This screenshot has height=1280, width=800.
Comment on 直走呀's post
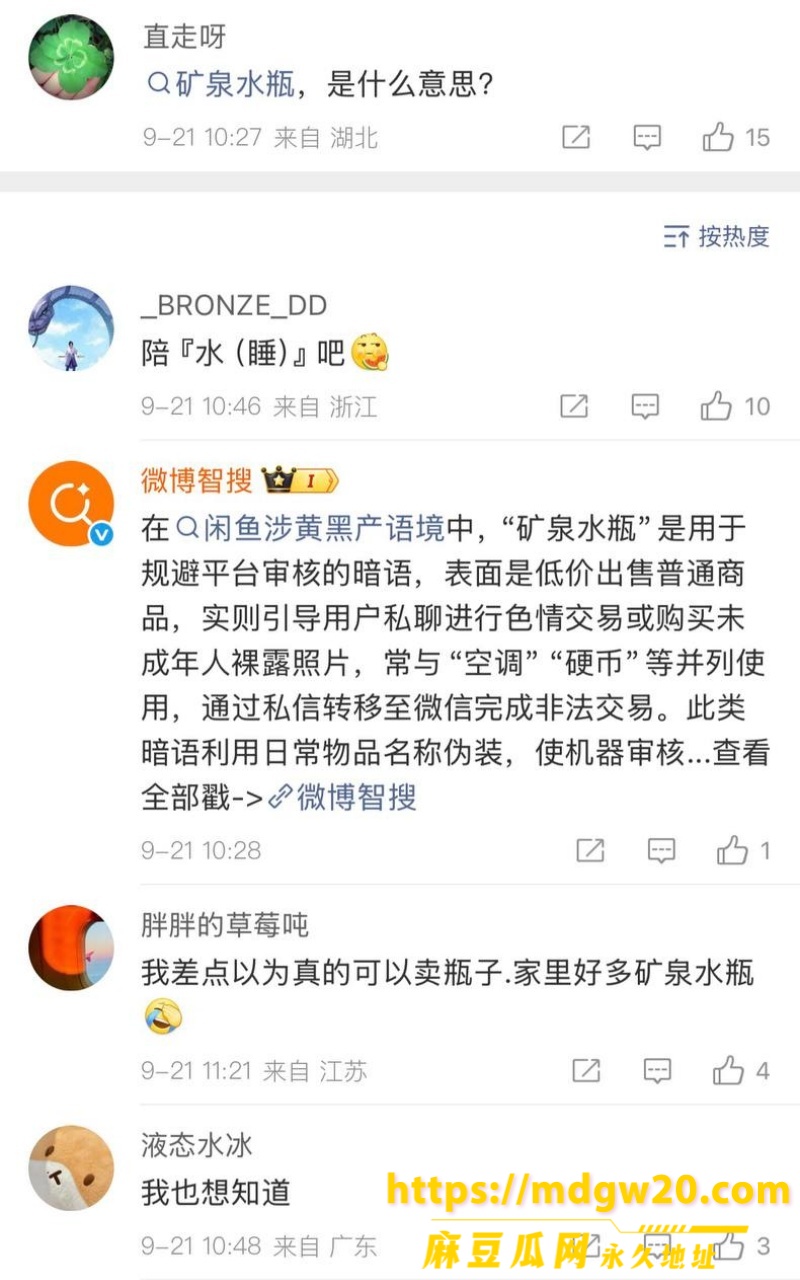647,137
